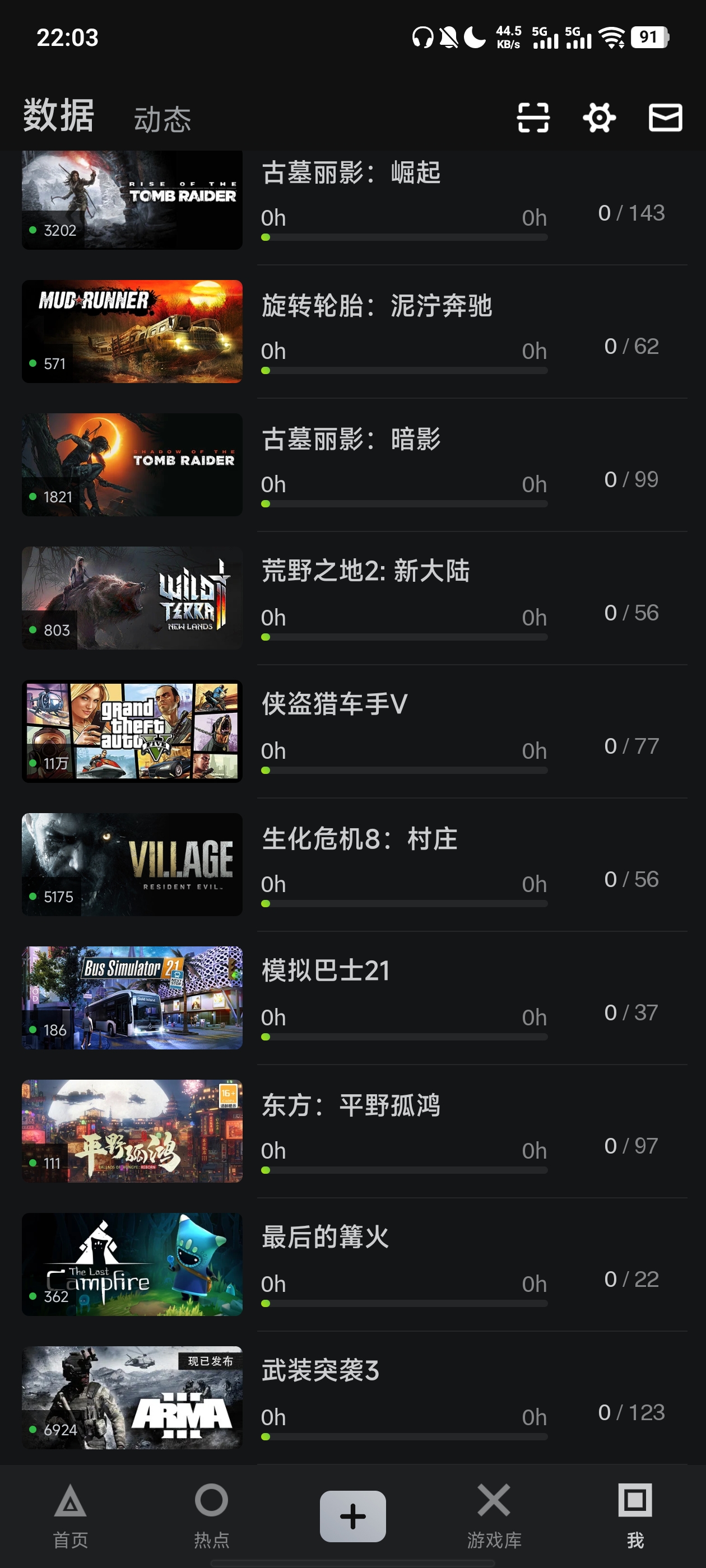Open the messages inbox icon
Image resolution: width=706 pixels, height=1568 pixels.
pyautogui.click(x=665, y=118)
